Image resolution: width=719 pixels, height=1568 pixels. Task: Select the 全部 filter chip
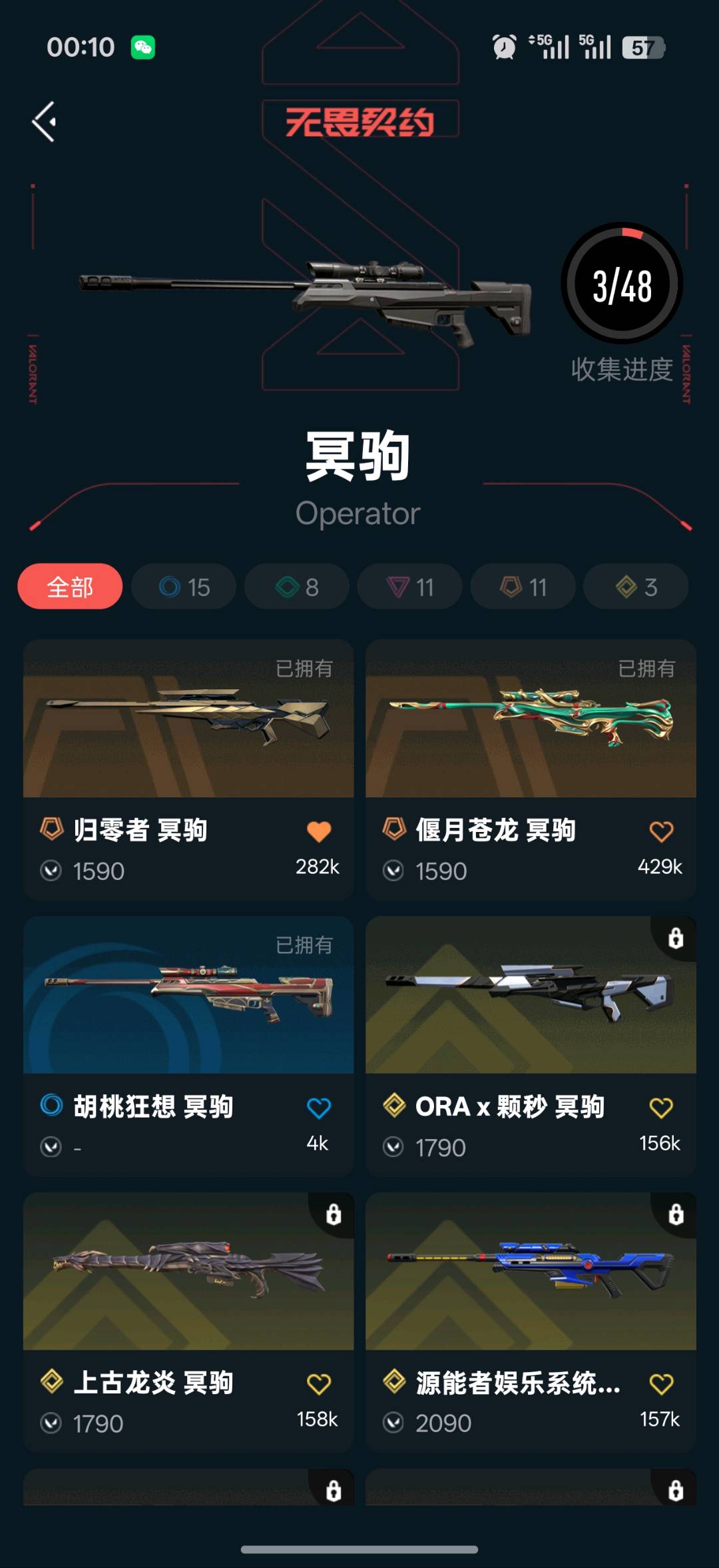tap(70, 587)
